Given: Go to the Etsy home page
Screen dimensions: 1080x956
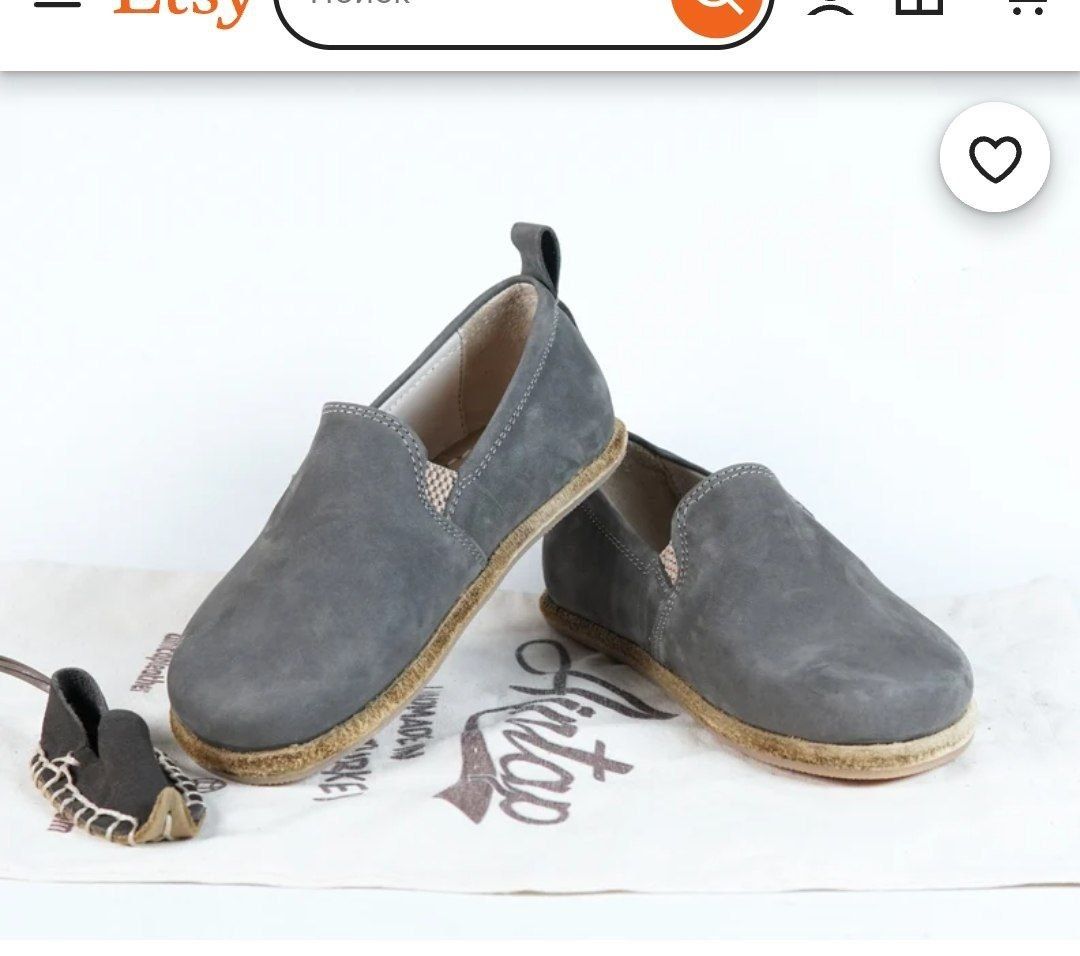Looking at the screenshot, I should point(182,10).
